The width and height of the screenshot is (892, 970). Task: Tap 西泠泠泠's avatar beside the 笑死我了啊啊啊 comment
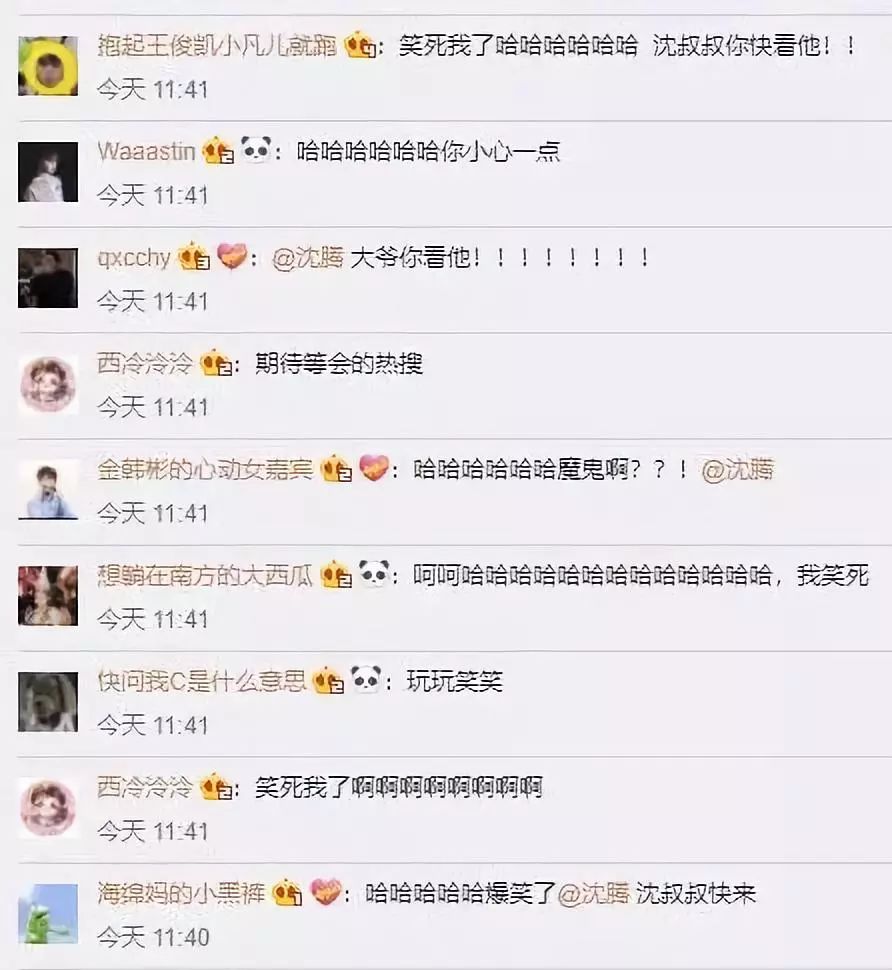(x=47, y=808)
